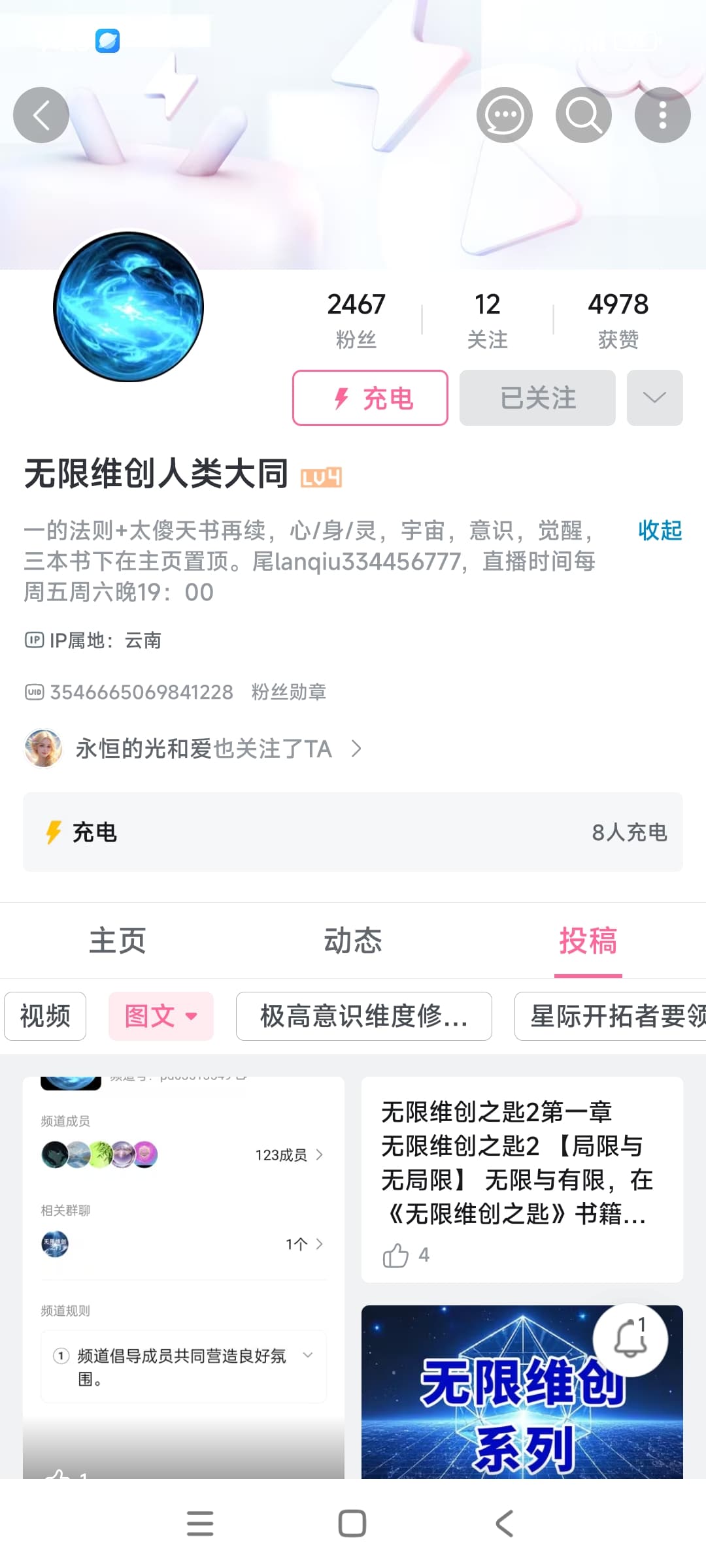The height and width of the screenshot is (1568, 706).
Task: Open the 图文 dropdown filter
Action: [161, 1016]
